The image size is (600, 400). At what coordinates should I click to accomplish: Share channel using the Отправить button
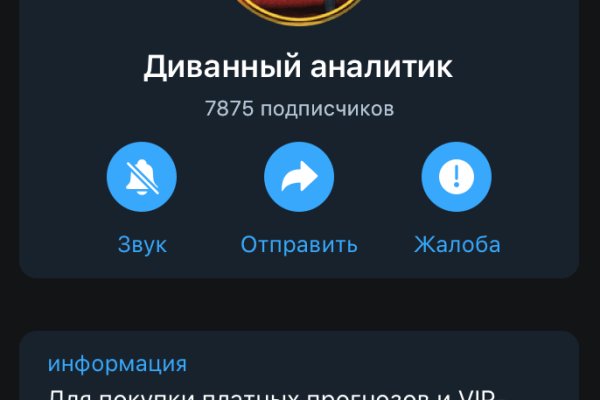(x=299, y=179)
